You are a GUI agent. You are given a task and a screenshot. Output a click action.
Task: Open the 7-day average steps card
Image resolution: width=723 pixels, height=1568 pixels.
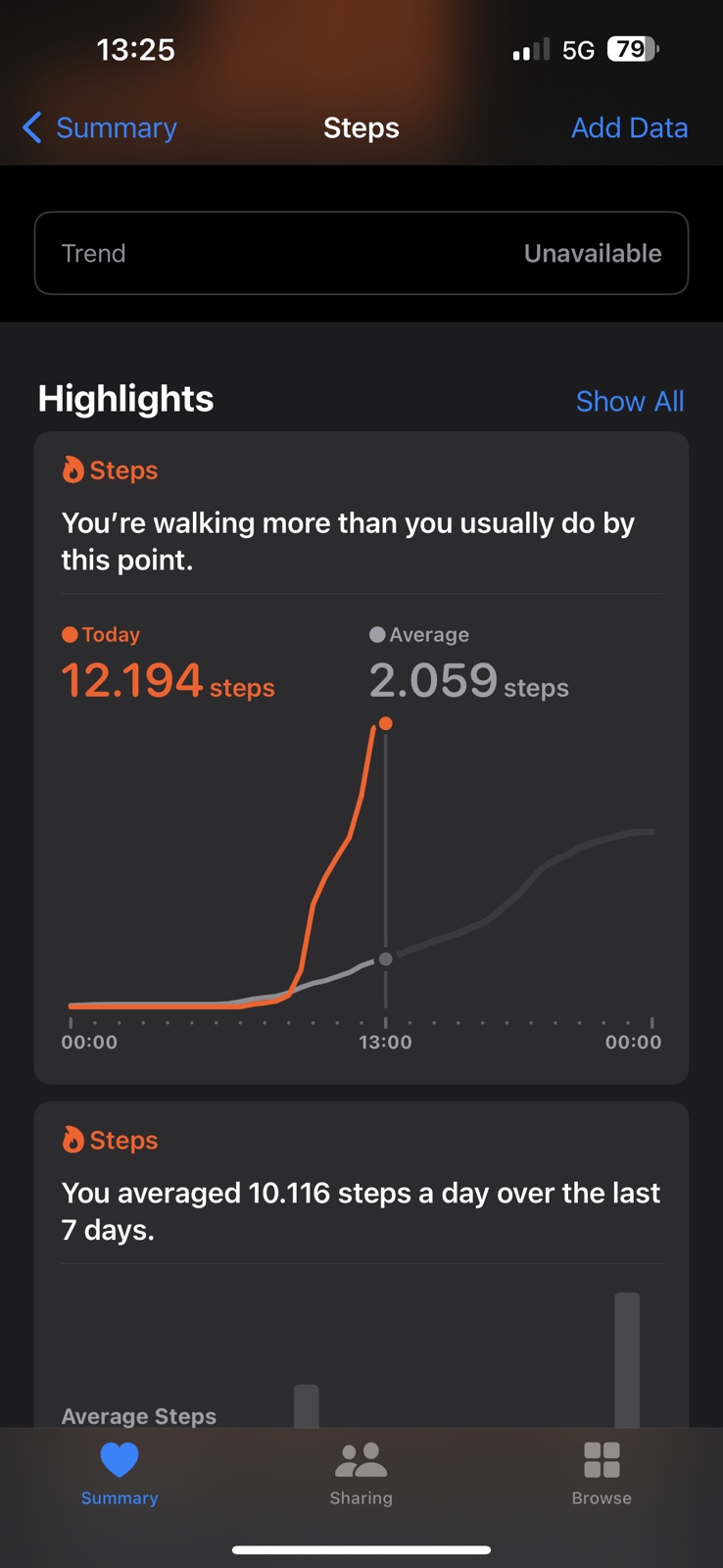361,1264
